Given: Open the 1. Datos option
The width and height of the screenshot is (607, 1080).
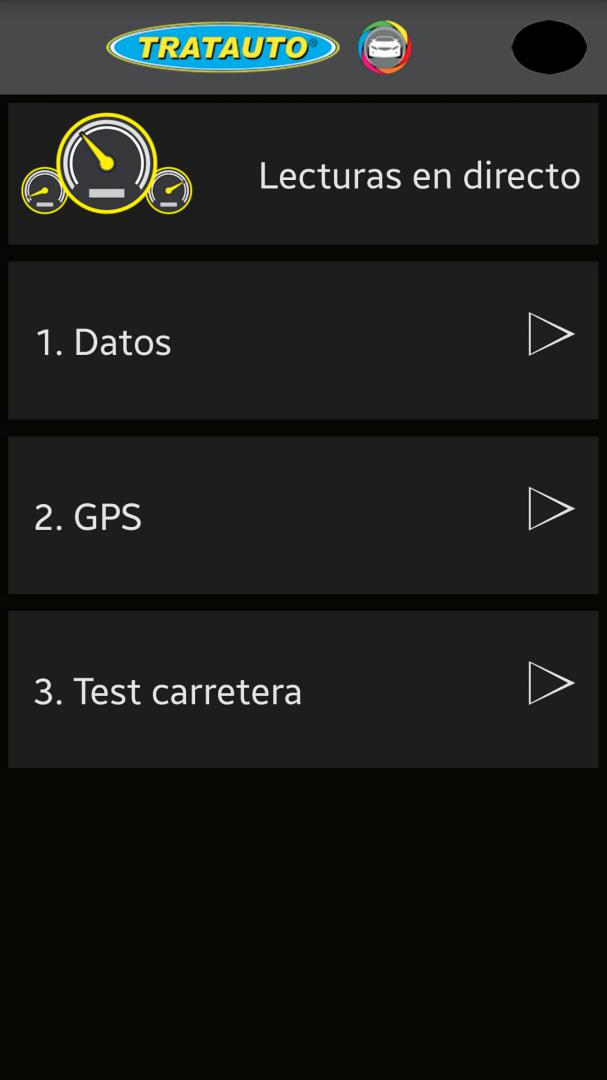Looking at the screenshot, I should [x=303, y=341].
